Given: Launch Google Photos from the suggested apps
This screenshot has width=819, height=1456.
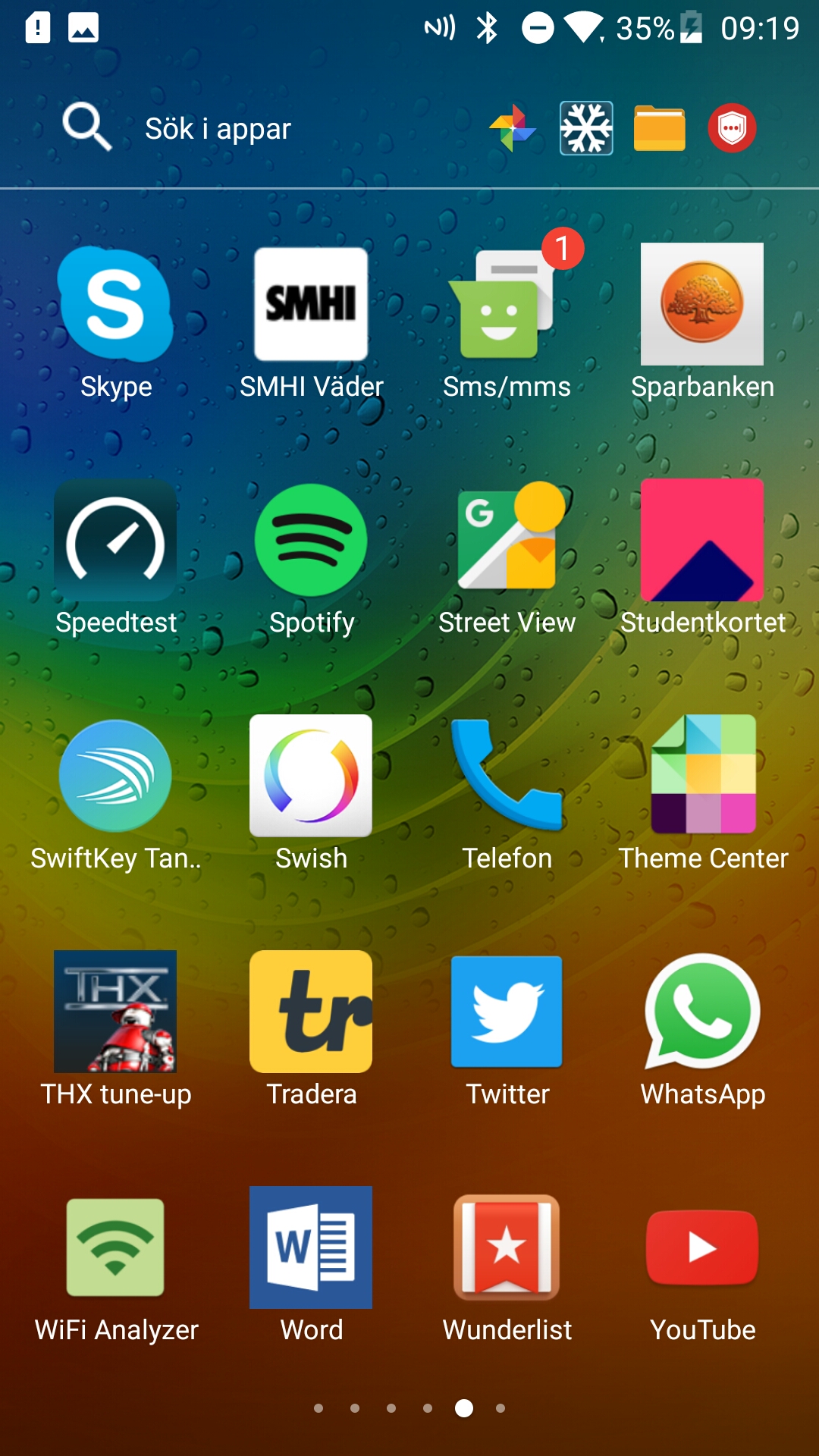Looking at the screenshot, I should (513, 128).
